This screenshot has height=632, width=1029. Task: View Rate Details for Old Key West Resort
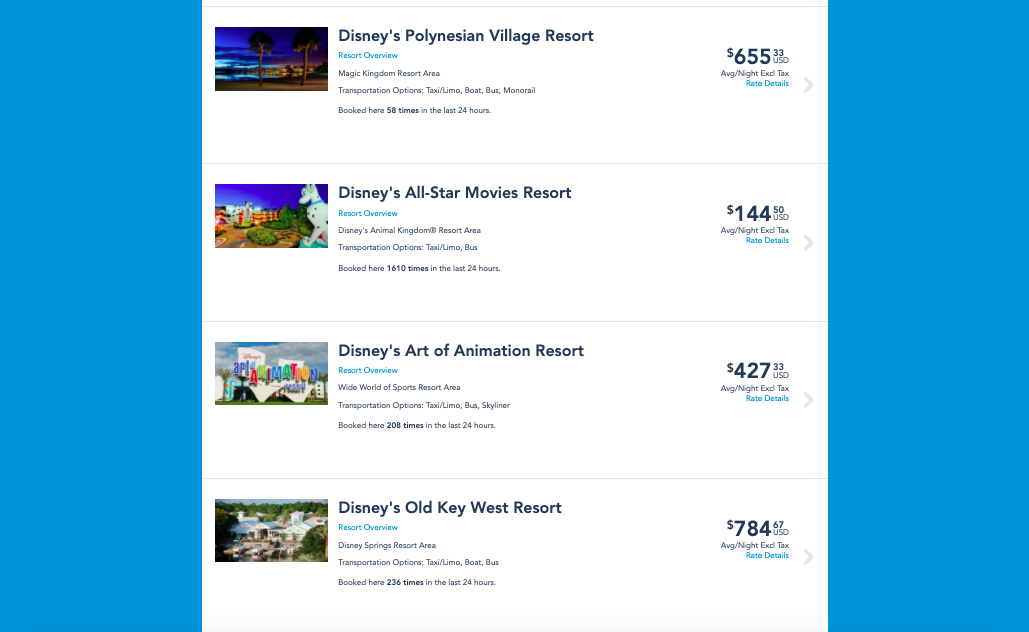tap(767, 556)
